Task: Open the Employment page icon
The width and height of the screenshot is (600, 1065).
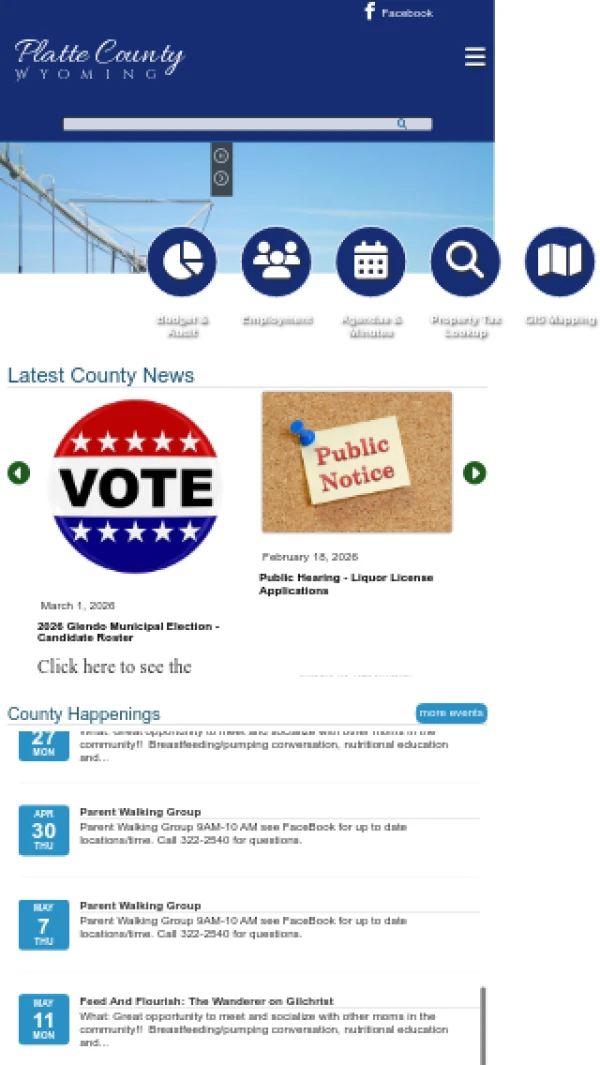Action: pyautogui.click(x=276, y=262)
